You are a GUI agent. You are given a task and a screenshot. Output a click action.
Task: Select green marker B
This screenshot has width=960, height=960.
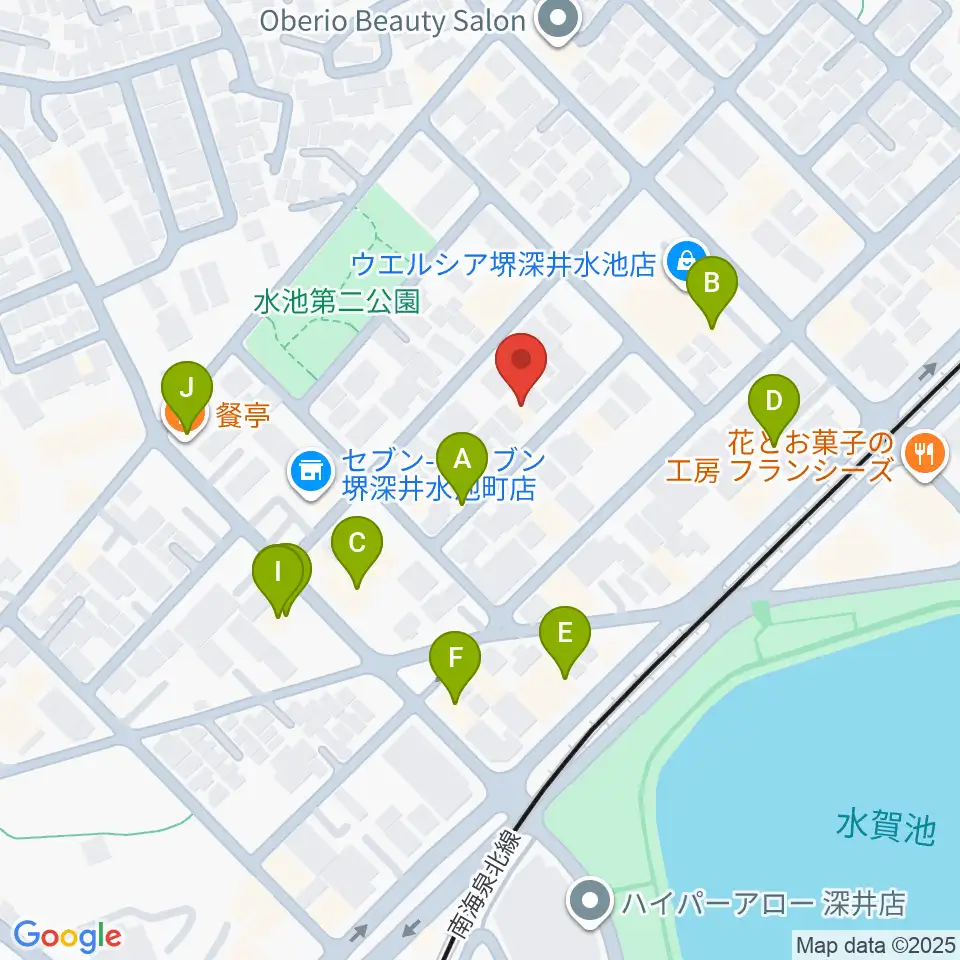tap(711, 293)
